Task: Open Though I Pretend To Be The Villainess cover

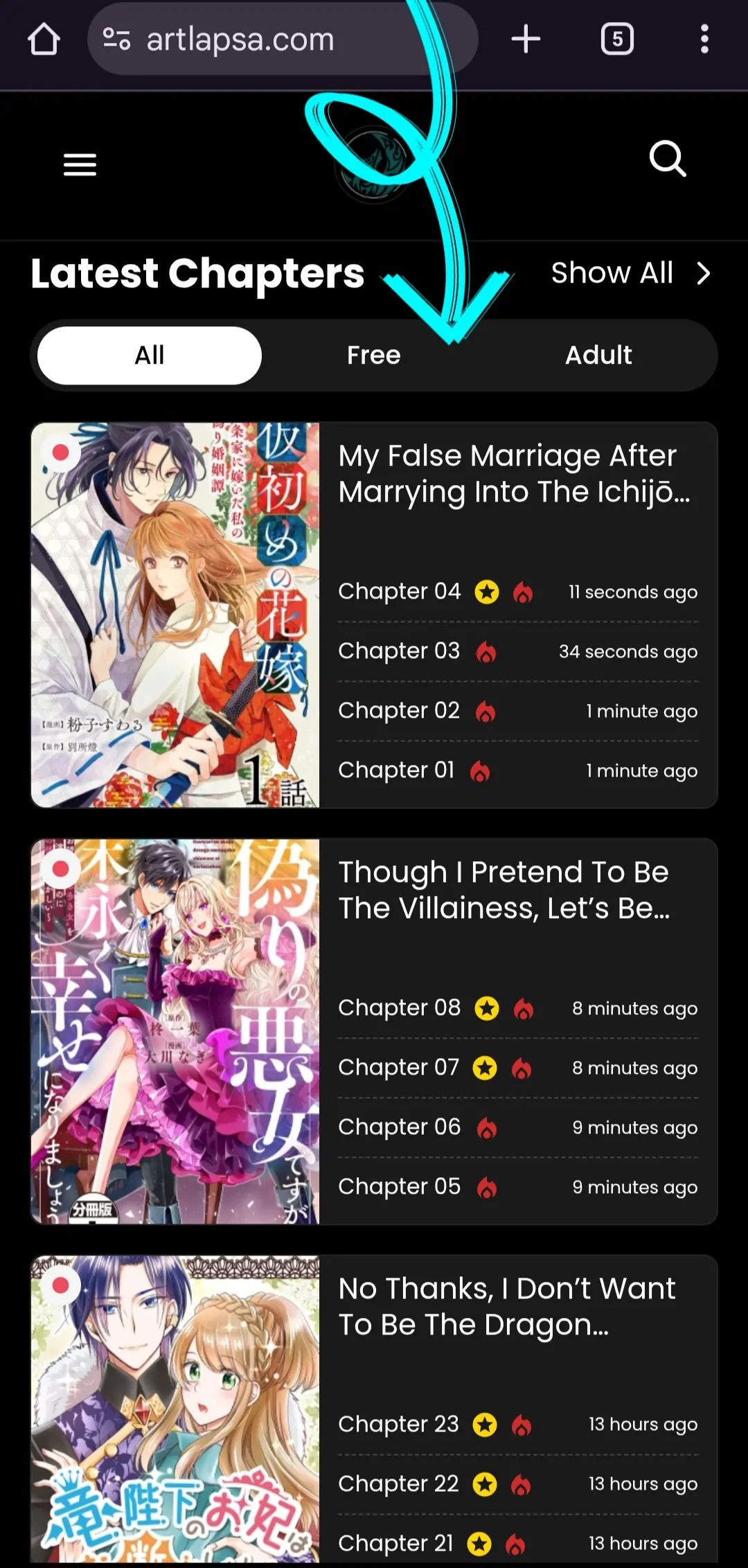Action: (x=175, y=1031)
